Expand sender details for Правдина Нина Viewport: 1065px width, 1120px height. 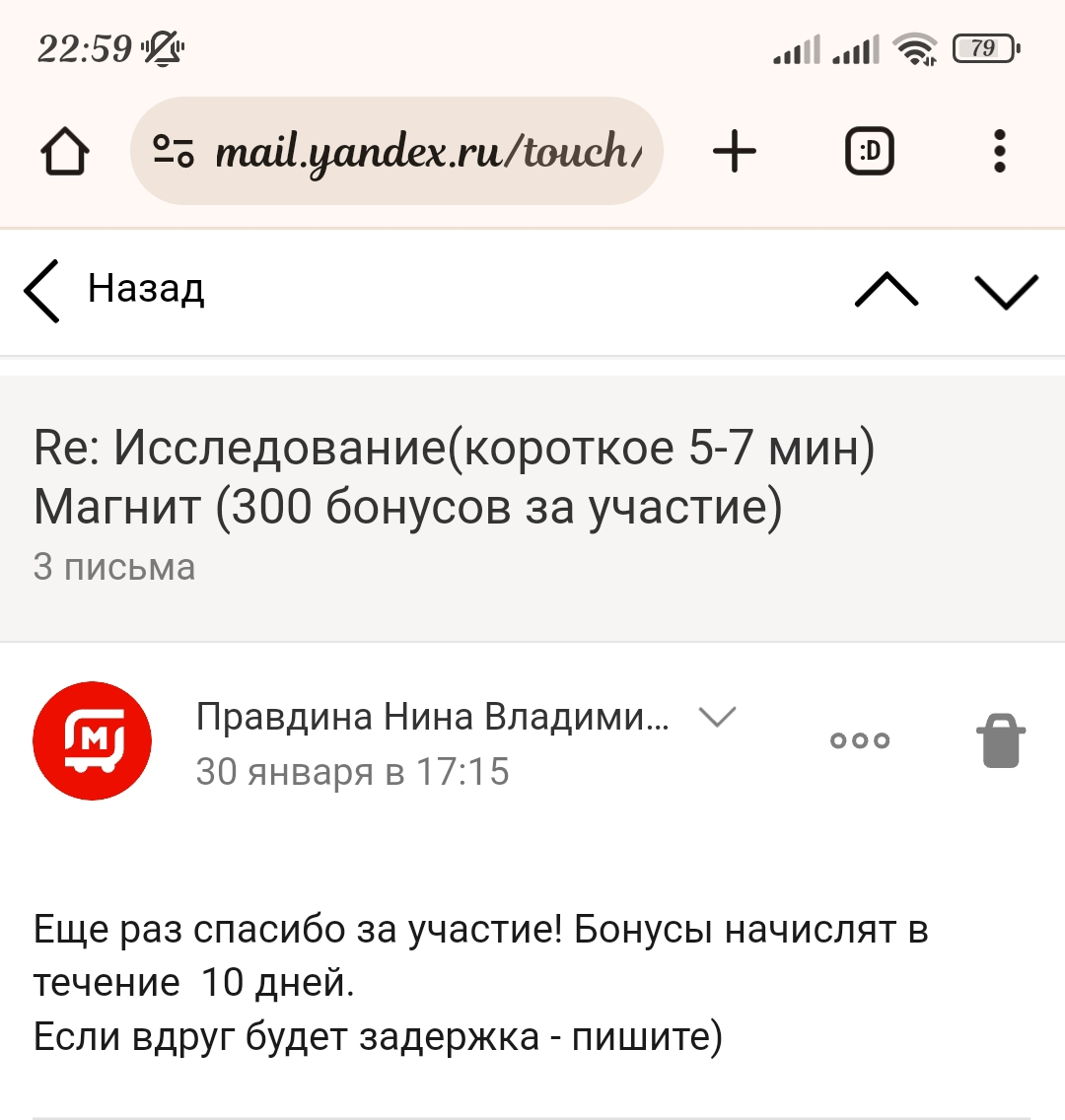[717, 716]
